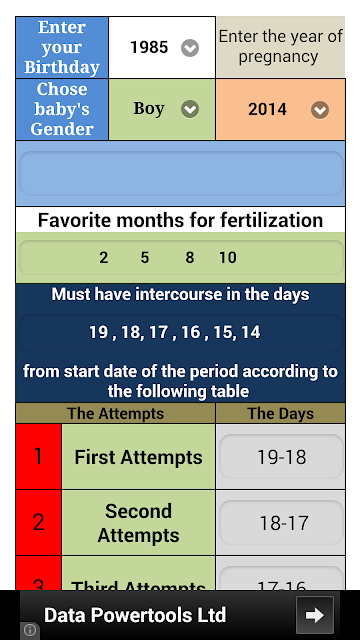Viewport: 360px width, 640px height.
Task: Tap the ad info icon
Action: coord(30,630)
